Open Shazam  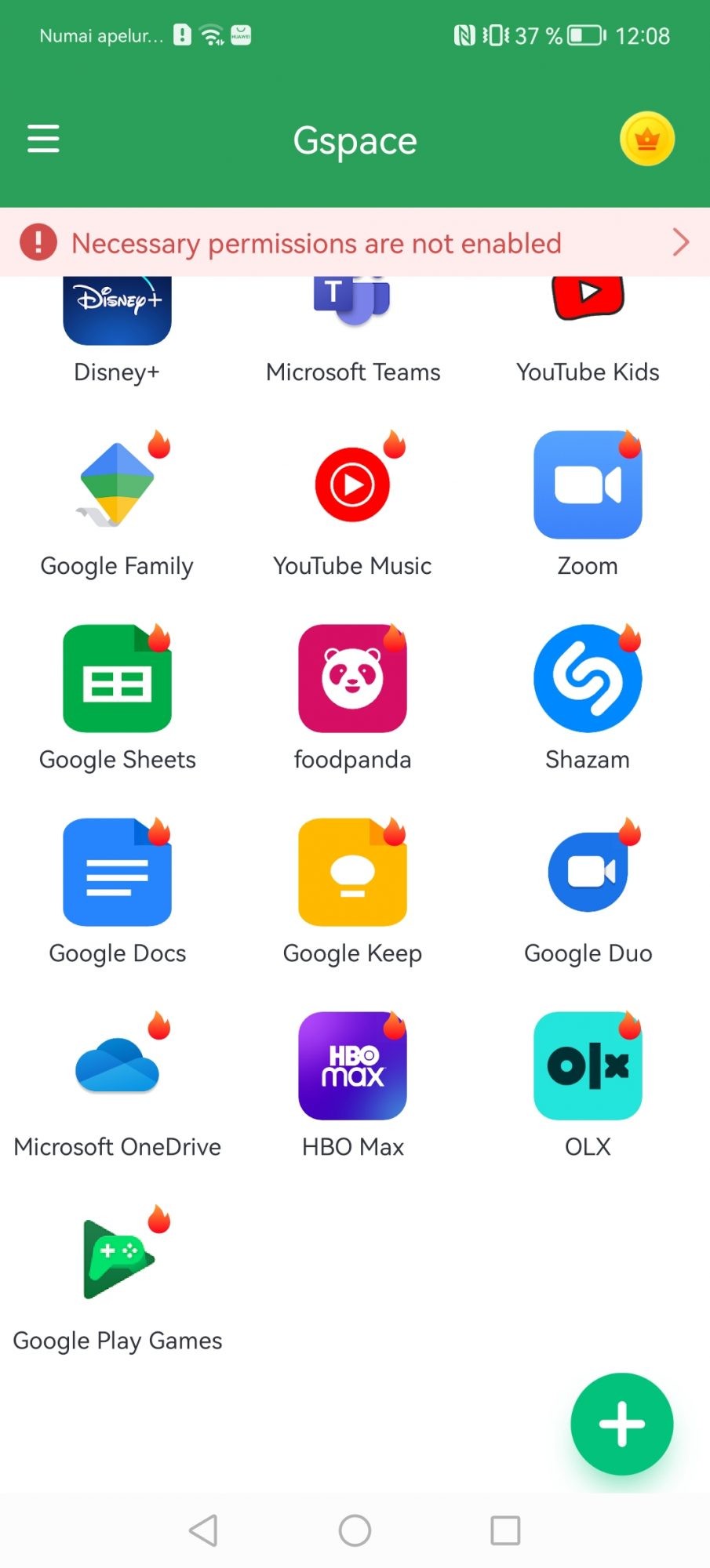click(588, 678)
